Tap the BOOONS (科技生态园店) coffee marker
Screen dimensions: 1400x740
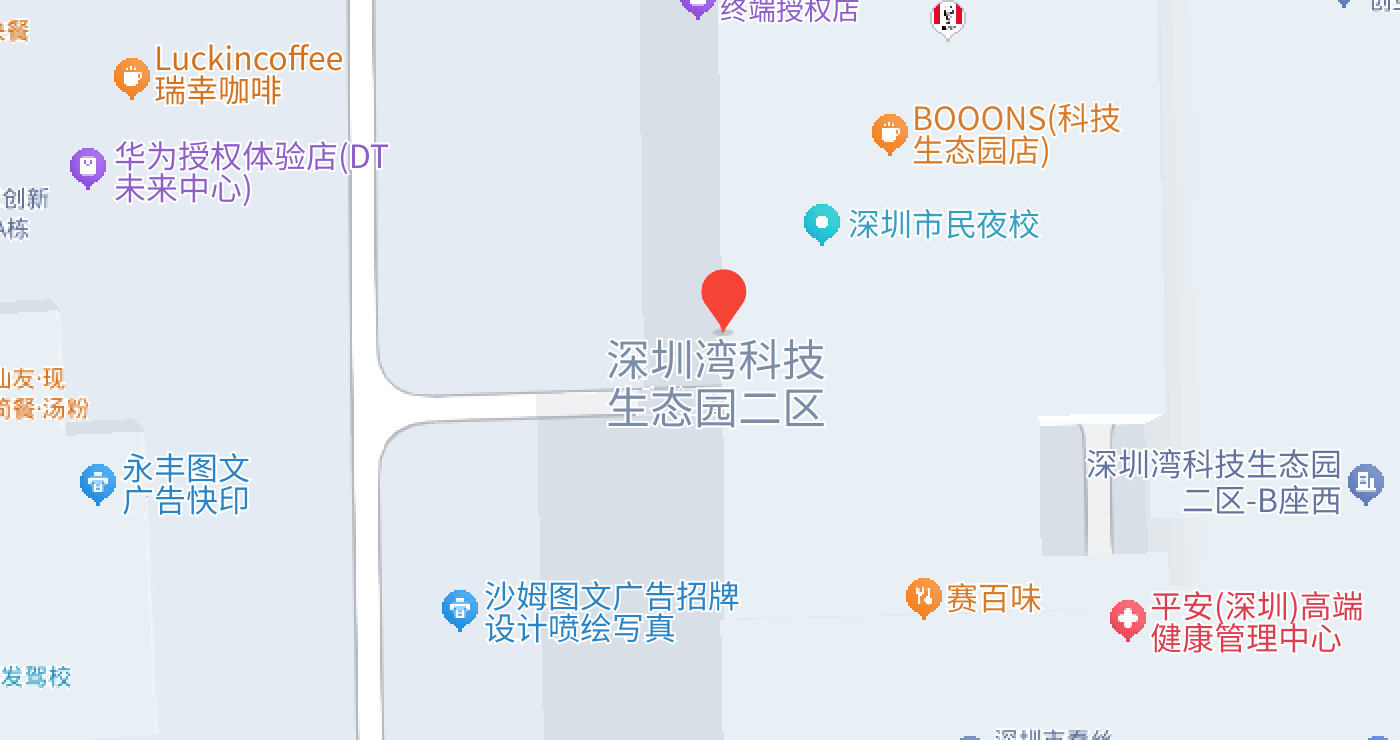[x=889, y=132]
